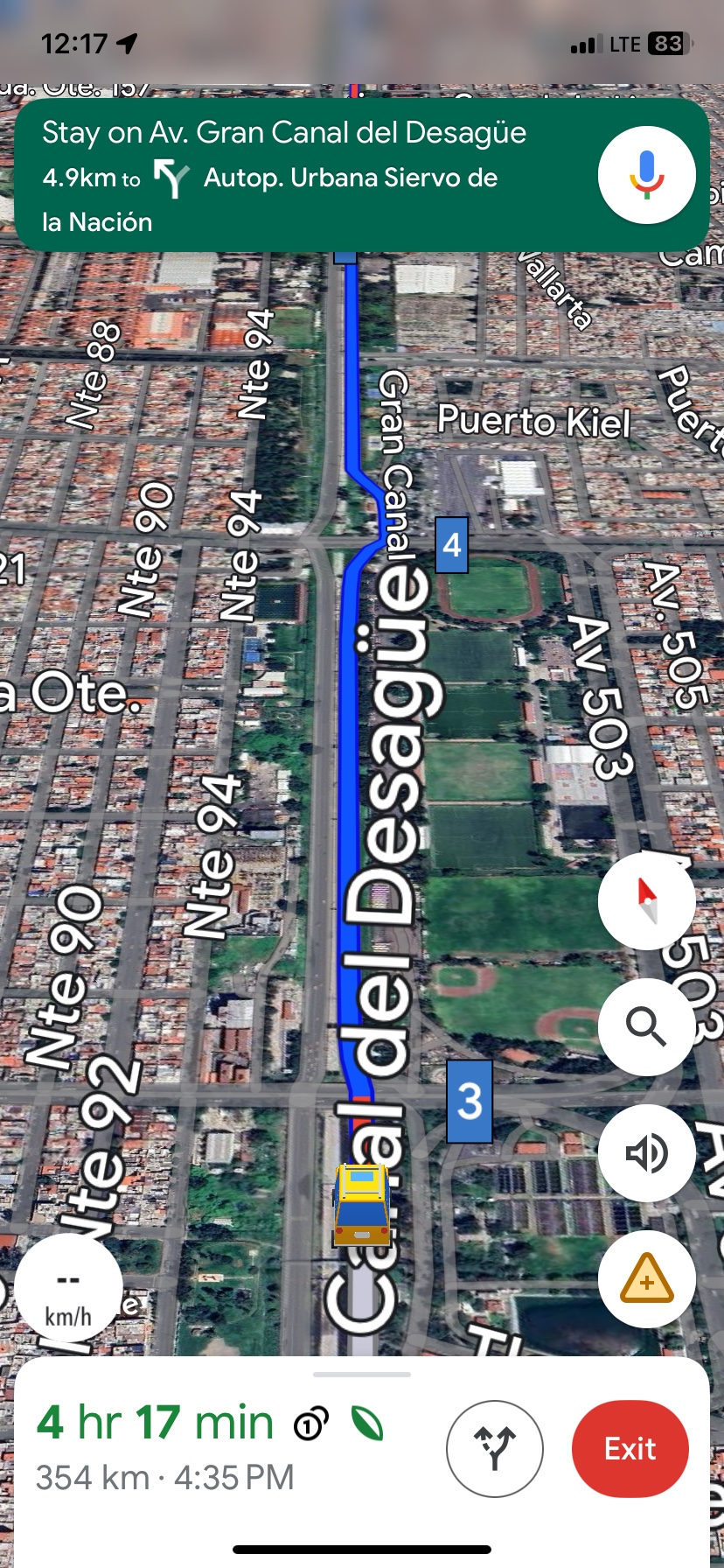Search along the route
Image resolution: width=724 pixels, height=1568 pixels.
pyautogui.click(x=646, y=1026)
